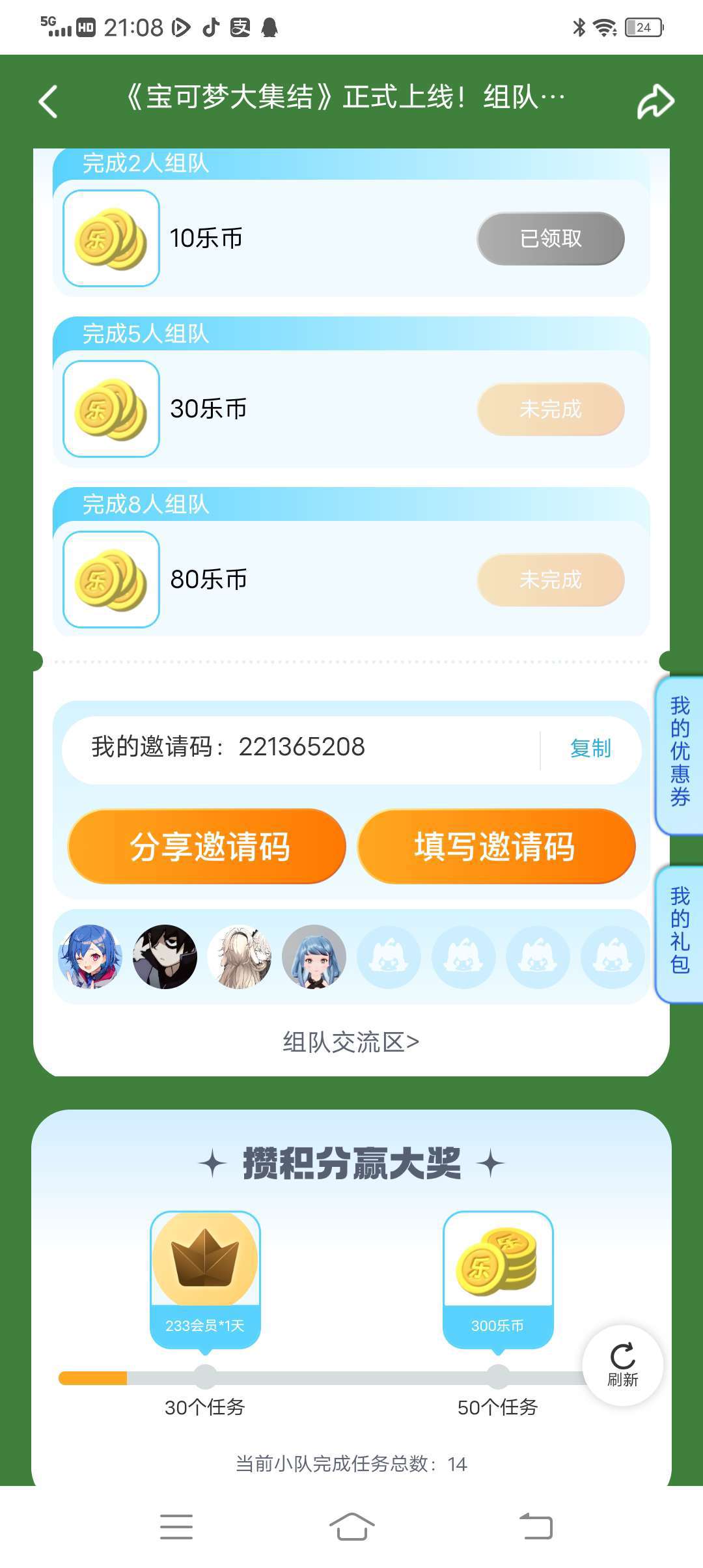Tap the 分享邀请码 button

[x=207, y=847]
